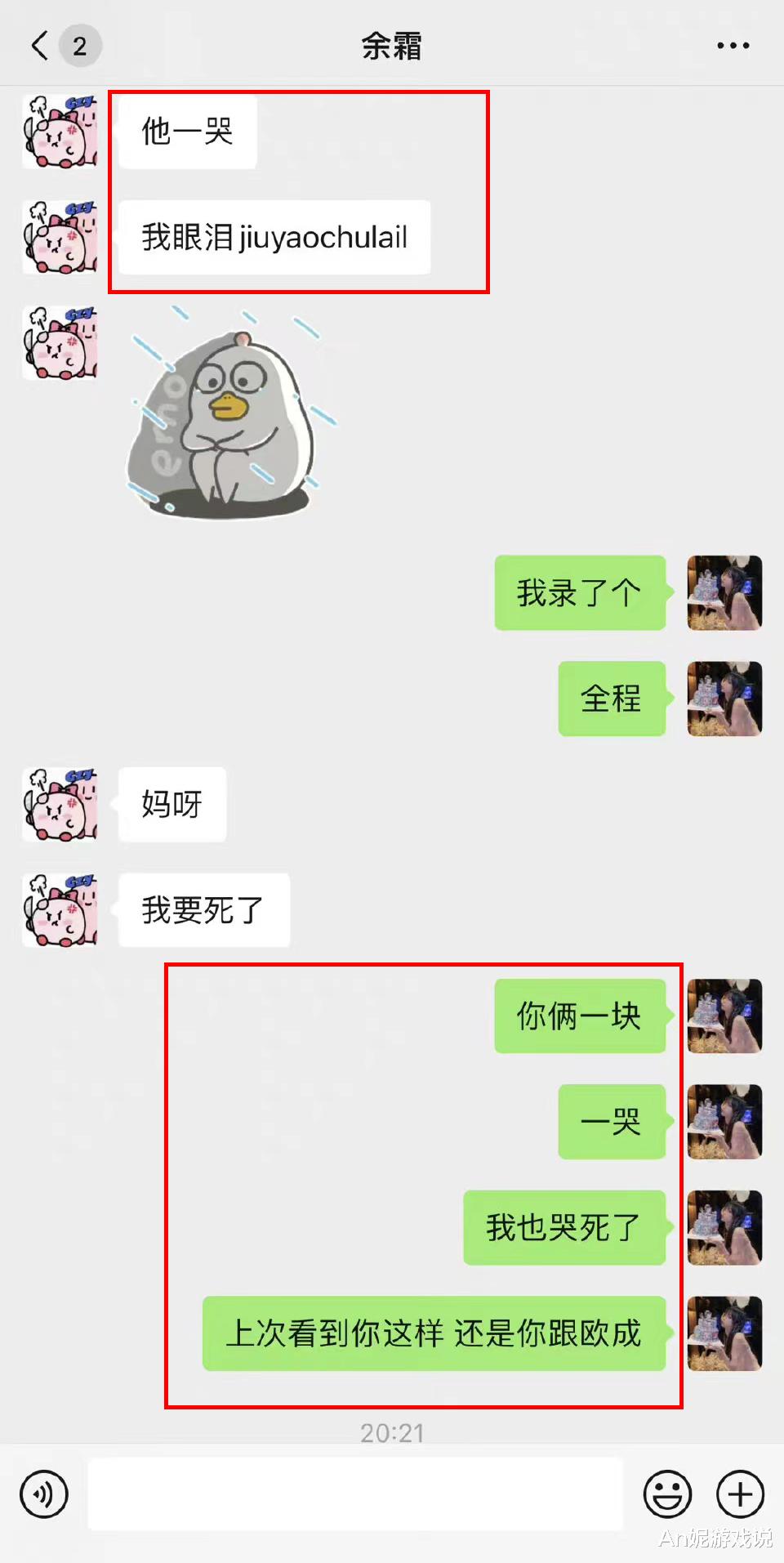Focus the message text field
784x1563 pixels.
(x=355, y=1494)
